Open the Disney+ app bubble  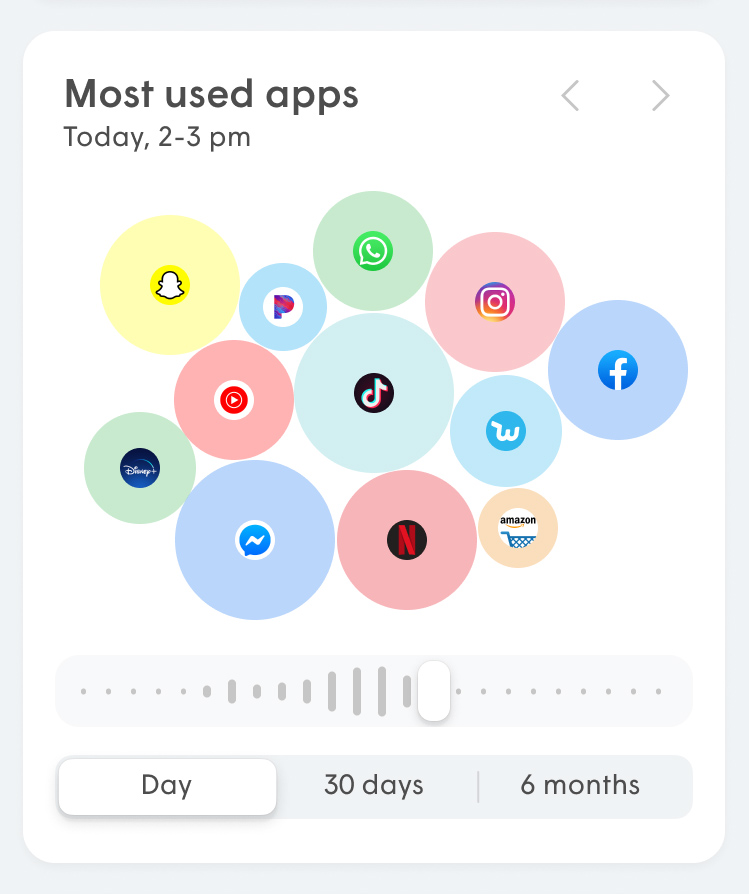tap(140, 468)
